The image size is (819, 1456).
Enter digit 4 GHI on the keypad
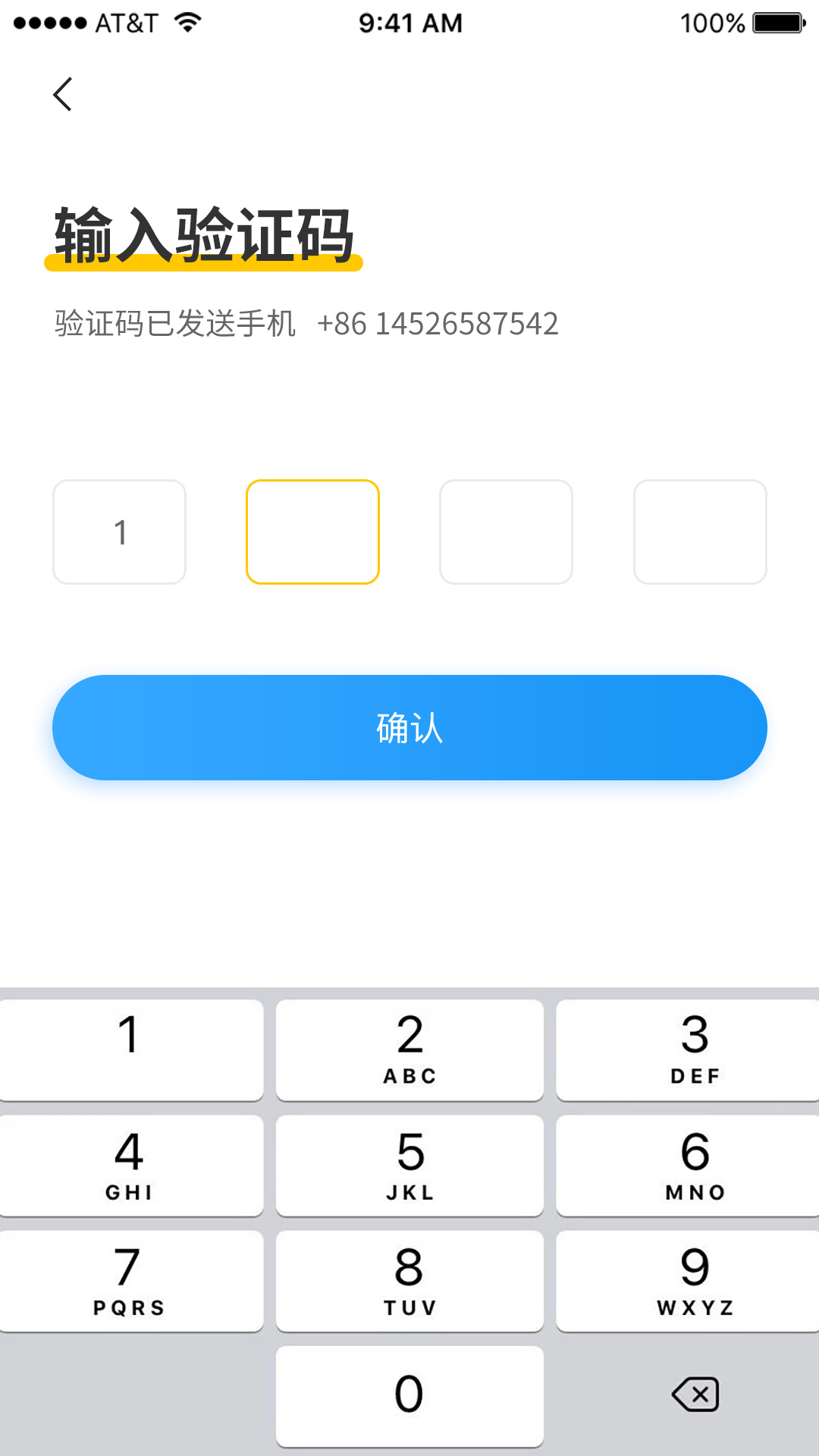[x=130, y=1166]
